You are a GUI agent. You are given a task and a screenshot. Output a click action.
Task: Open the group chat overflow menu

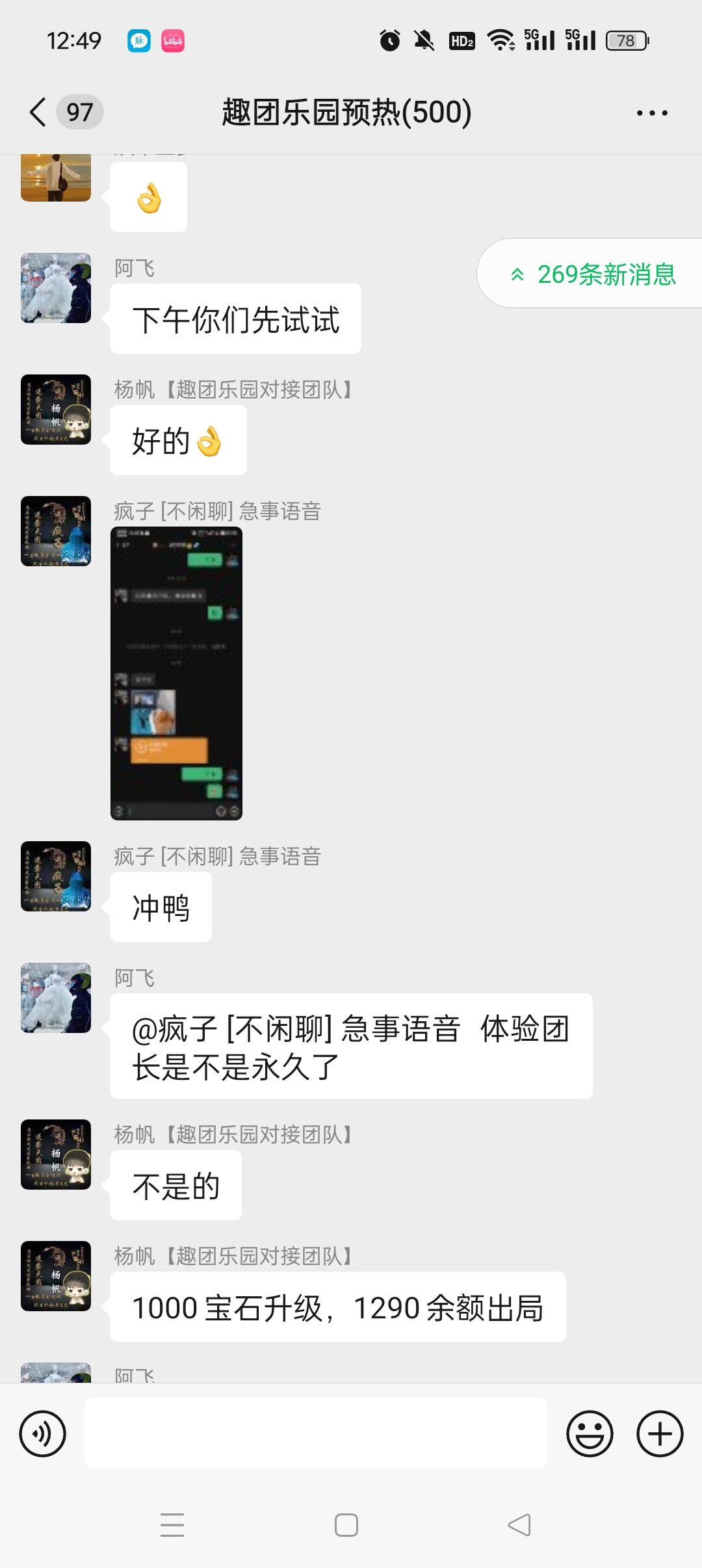[652, 113]
